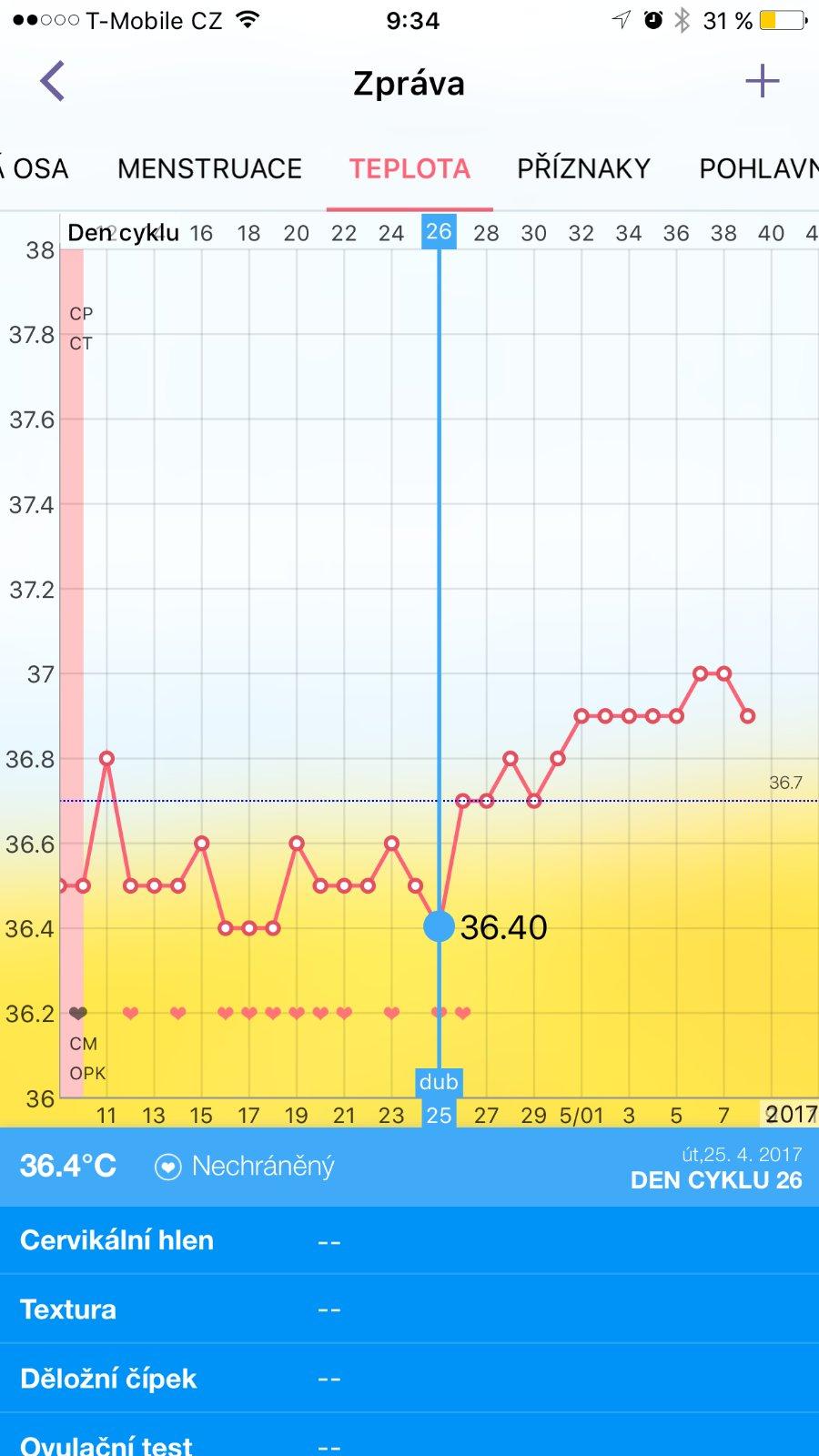Add a new entry with plus icon
The image size is (819, 1456).
click(762, 82)
